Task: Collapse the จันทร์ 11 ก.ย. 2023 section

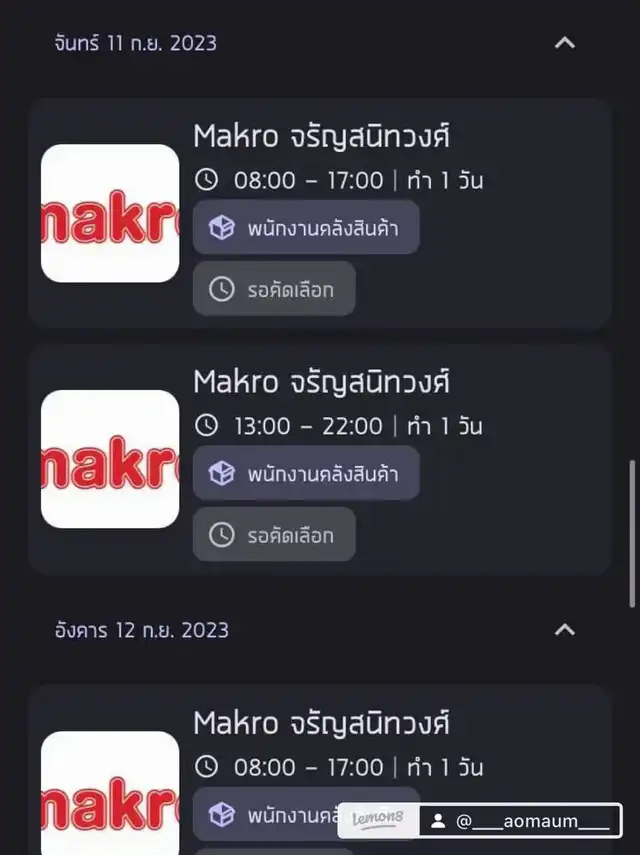Action: point(565,43)
